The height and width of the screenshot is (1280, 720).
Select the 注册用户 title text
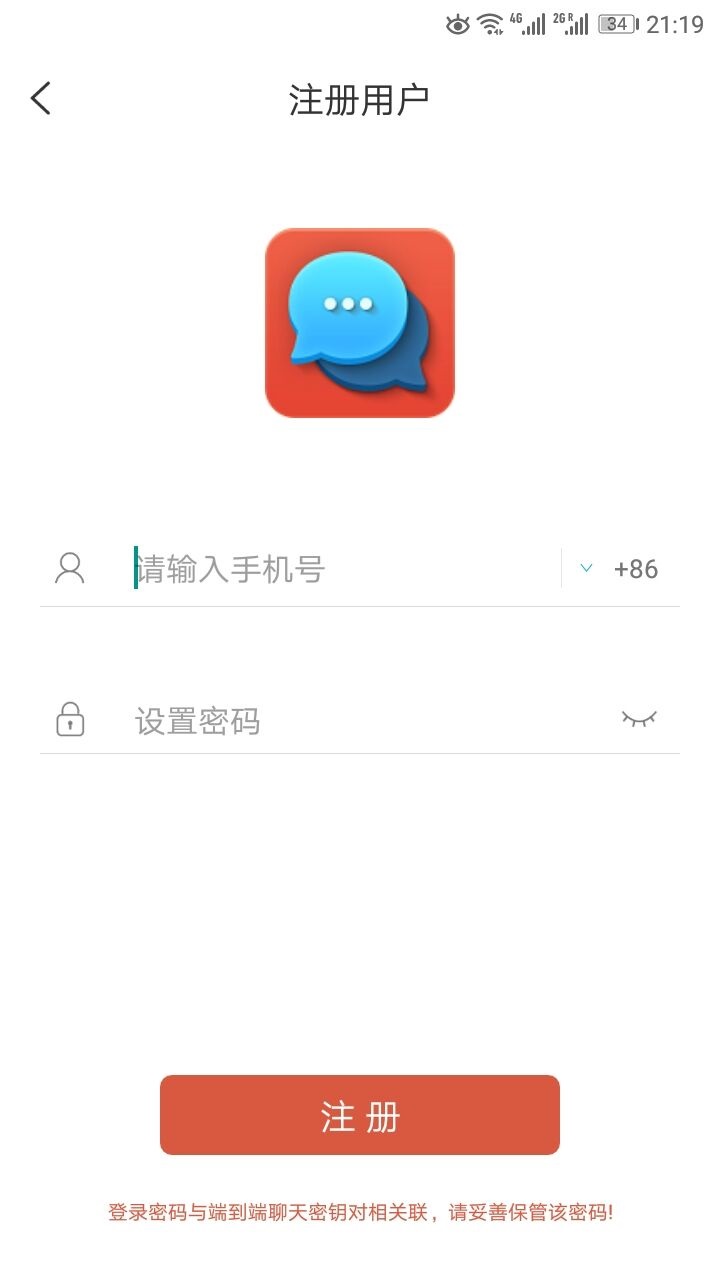(x=359, y=98)
